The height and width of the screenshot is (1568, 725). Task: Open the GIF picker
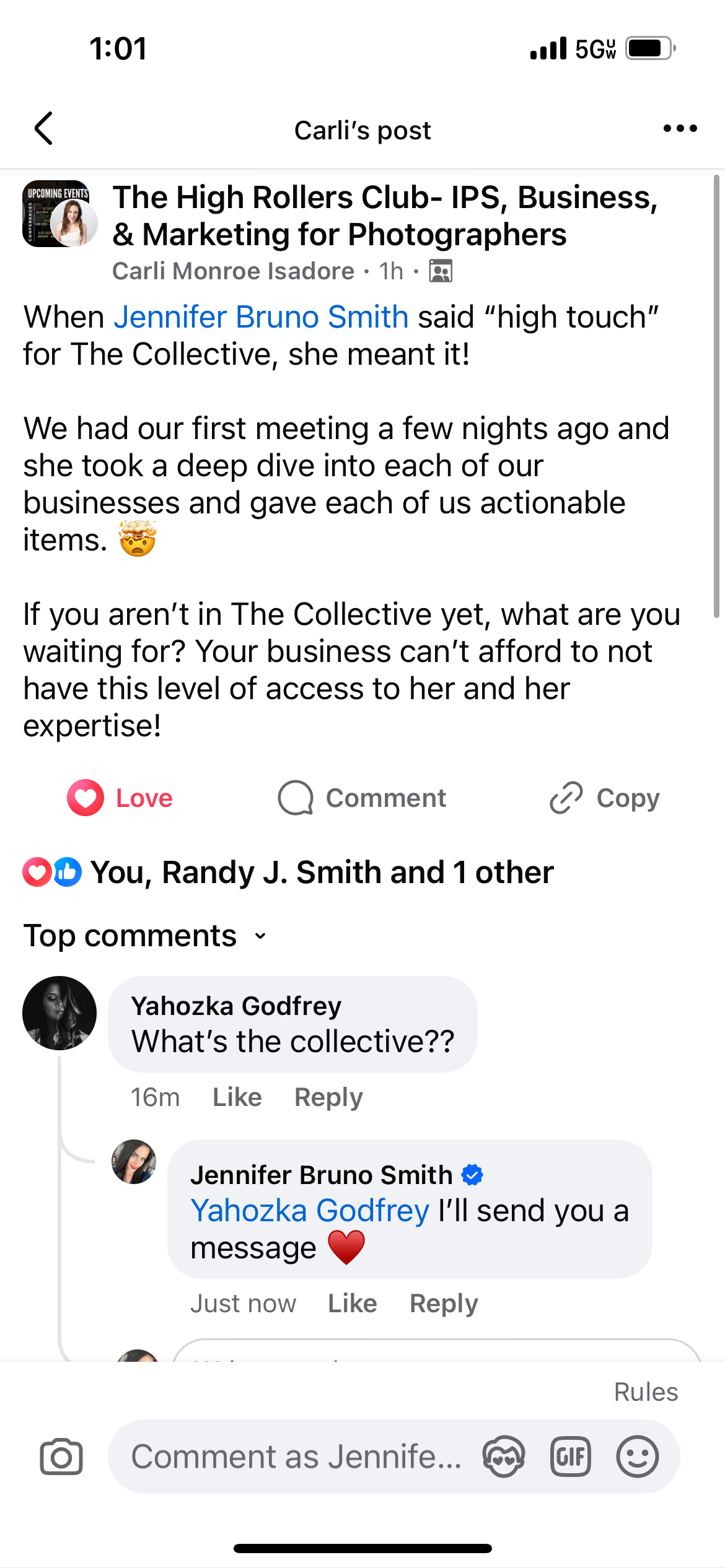[x=570, y=1457]
